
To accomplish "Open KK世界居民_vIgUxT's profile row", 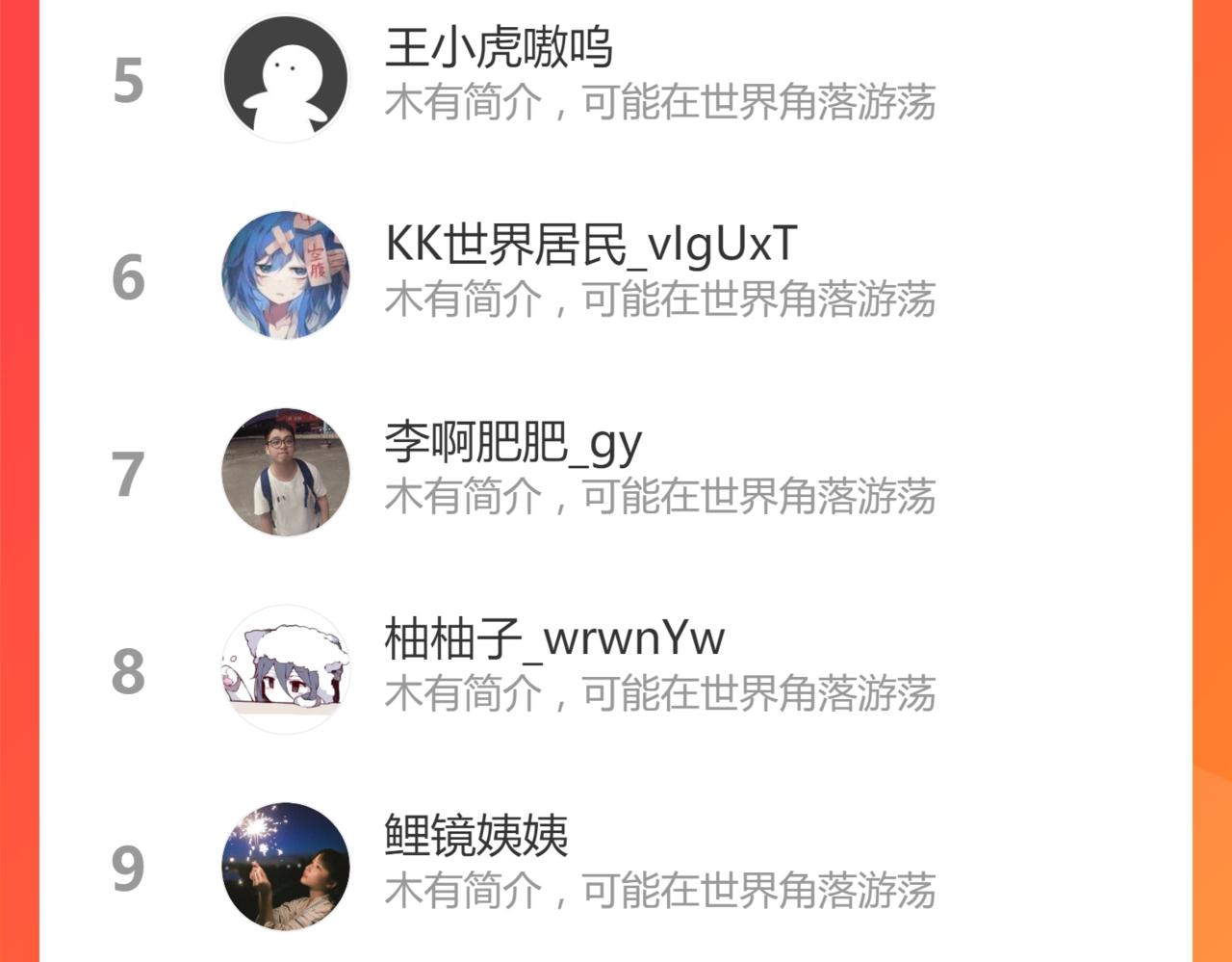I will 616,275.
